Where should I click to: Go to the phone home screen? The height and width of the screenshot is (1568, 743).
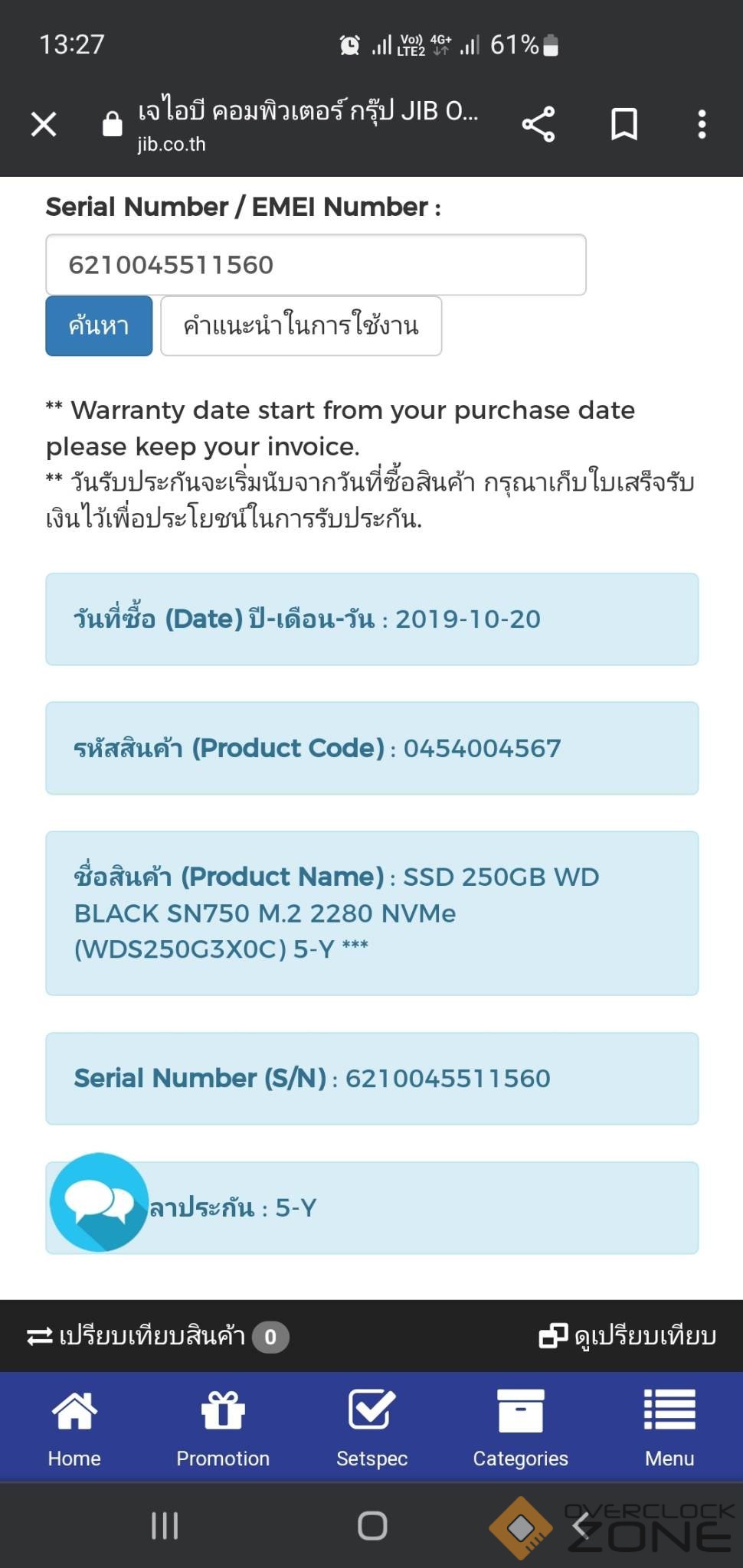[372, 1526]
